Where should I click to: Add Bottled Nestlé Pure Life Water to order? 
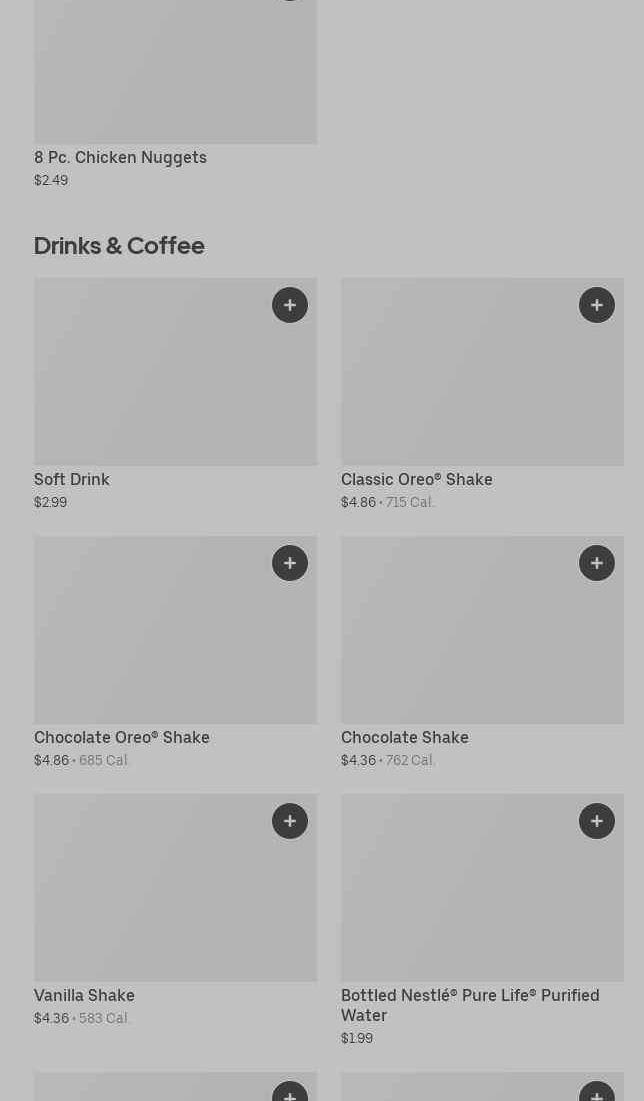coord(597,821)
